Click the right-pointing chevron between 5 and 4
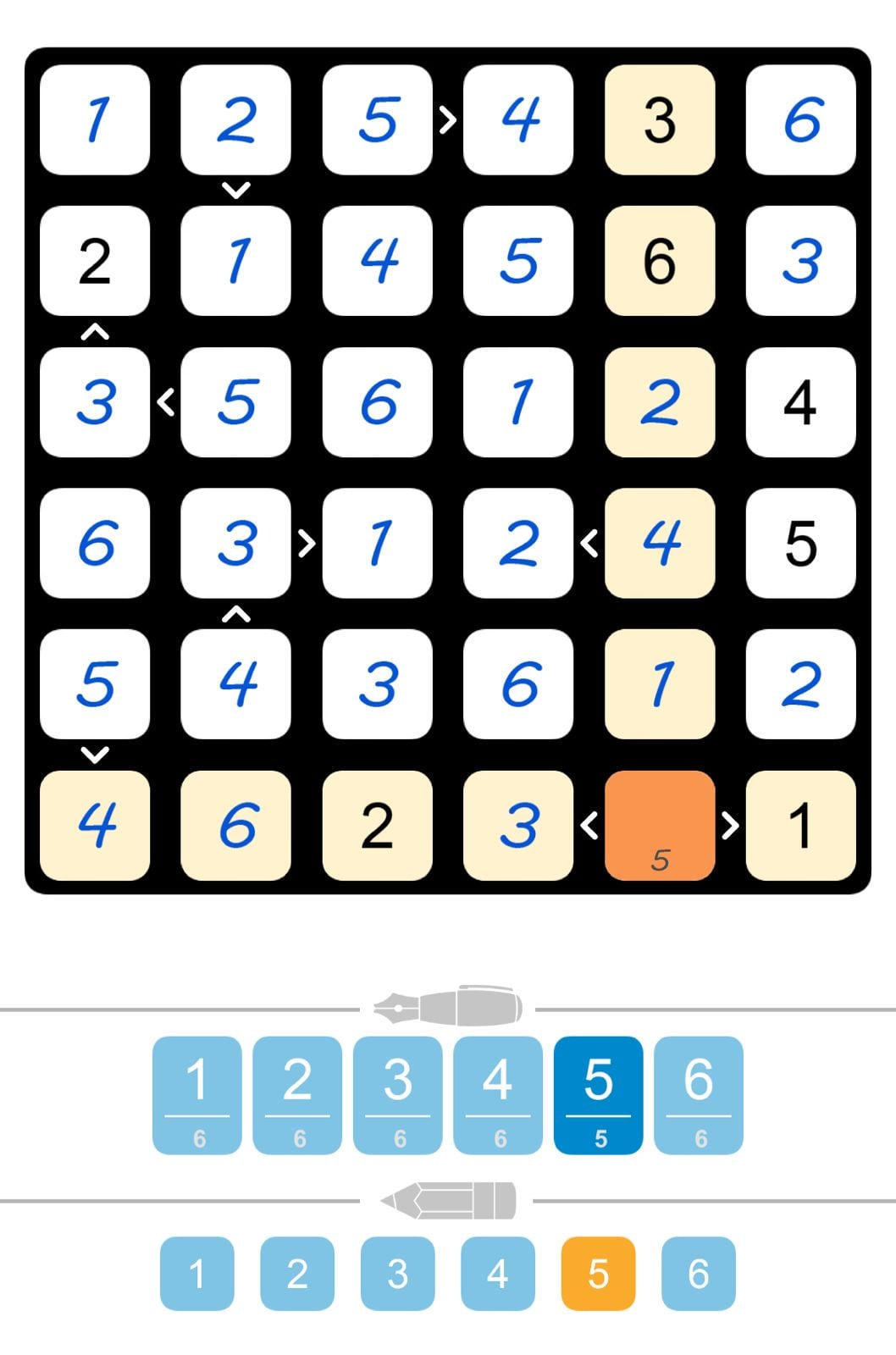This screenshot has width=896, height=1355. (x=447, y=119)
